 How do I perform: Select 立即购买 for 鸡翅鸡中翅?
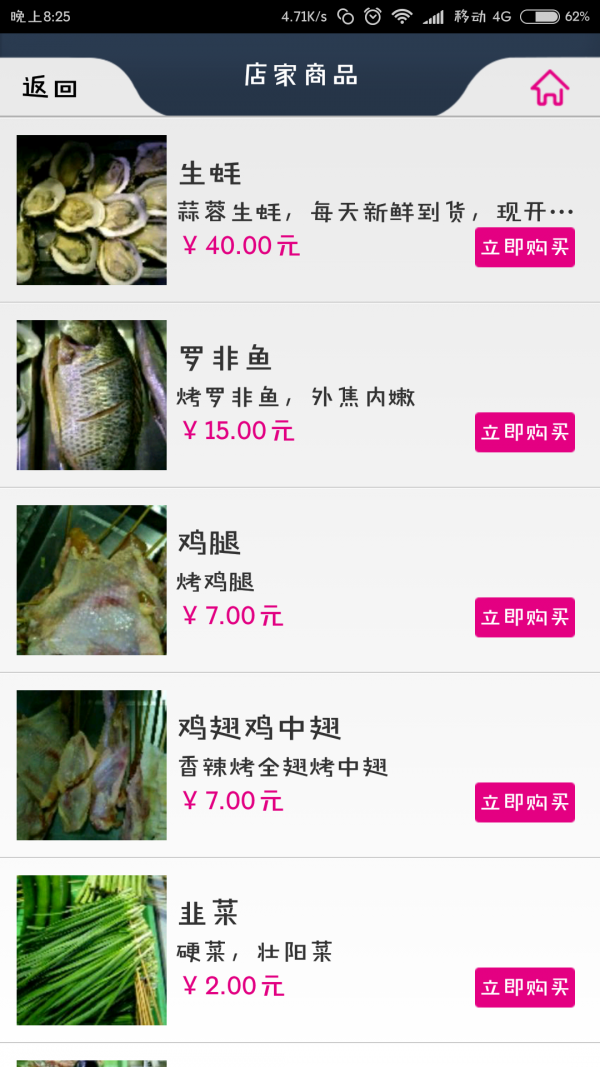pyautogui.click(x=524, y=802)
